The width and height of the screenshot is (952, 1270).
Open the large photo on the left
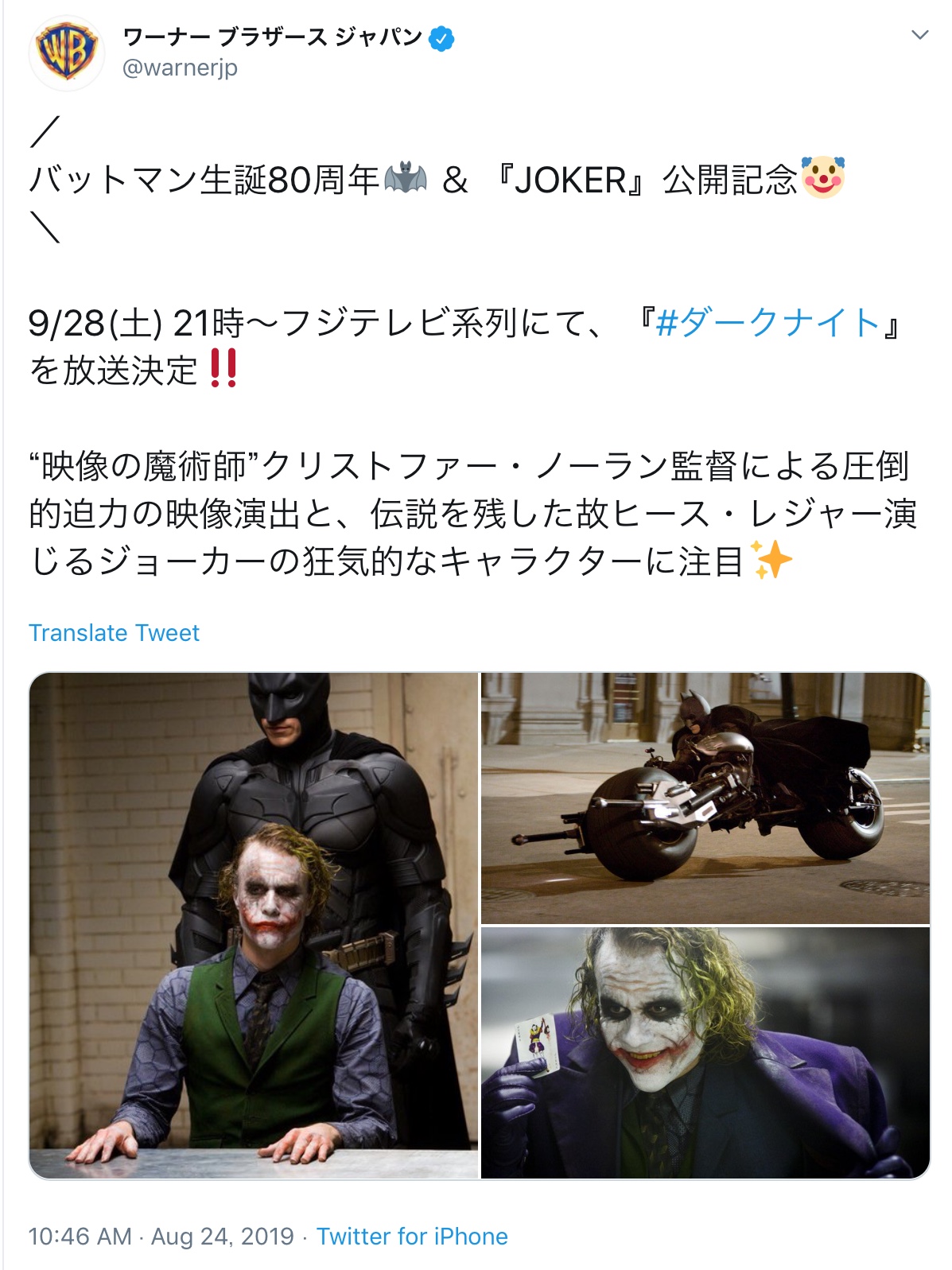pos(254,925)
